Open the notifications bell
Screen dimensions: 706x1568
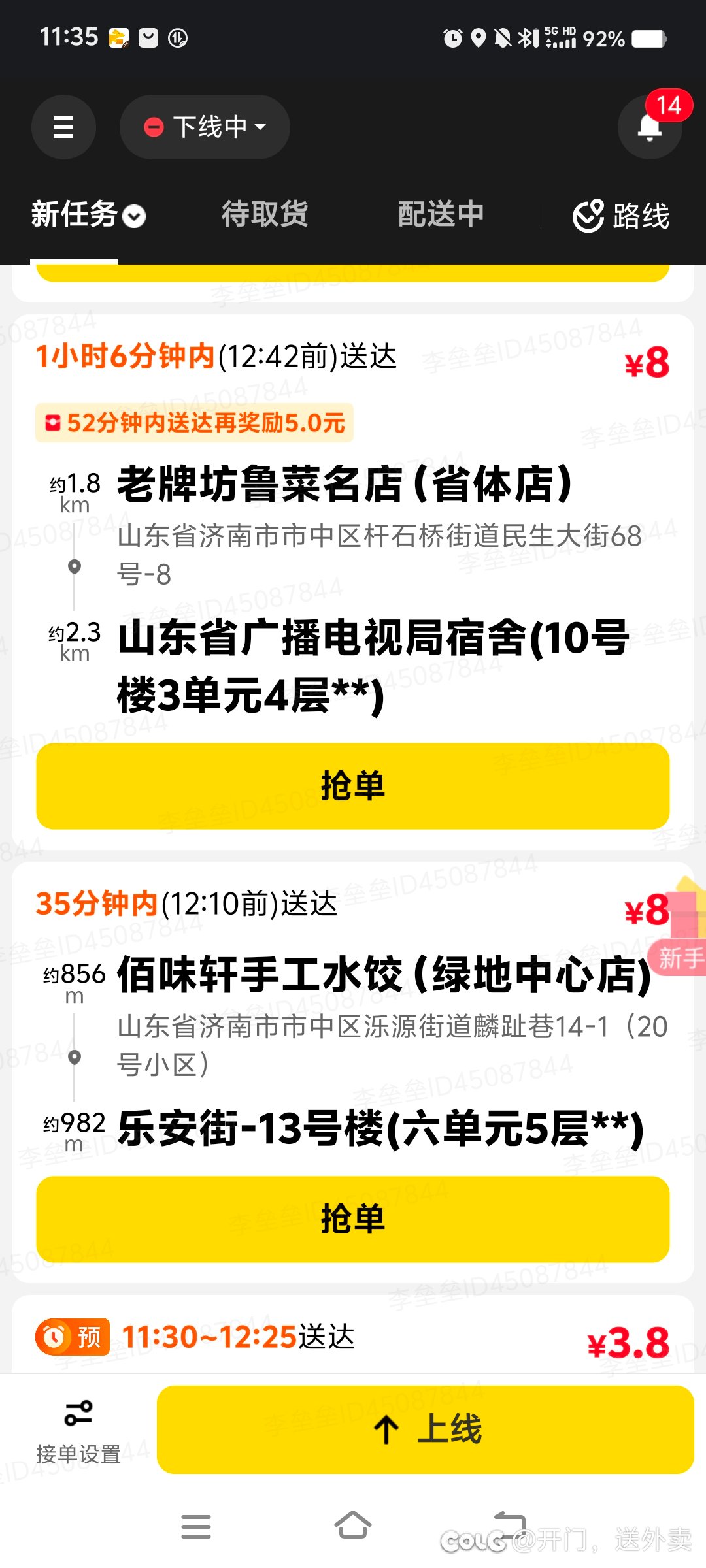pyautogui.click(x=650, y=127)
